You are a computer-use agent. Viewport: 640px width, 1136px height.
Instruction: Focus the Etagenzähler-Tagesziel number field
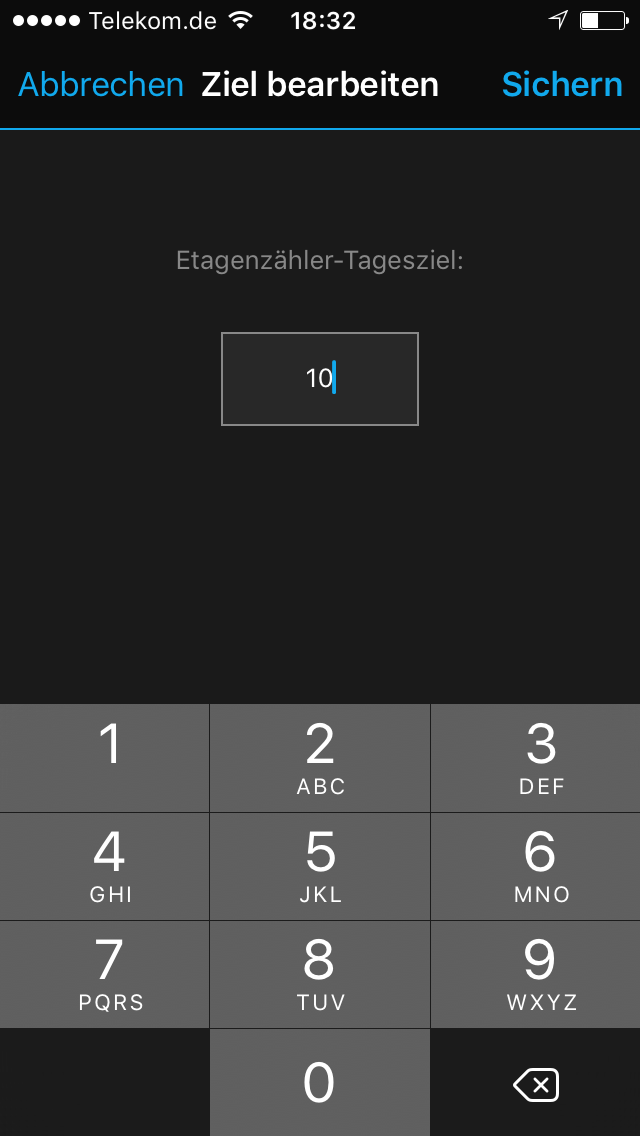[320, 379]
